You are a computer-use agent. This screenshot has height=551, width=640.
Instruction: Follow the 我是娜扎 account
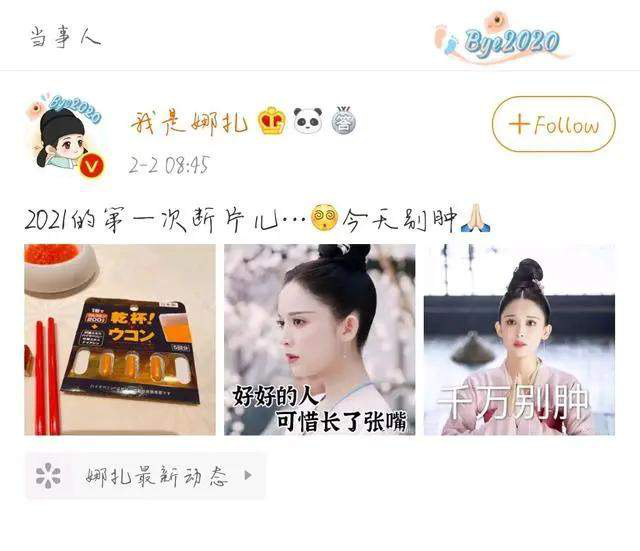[553, 124]
